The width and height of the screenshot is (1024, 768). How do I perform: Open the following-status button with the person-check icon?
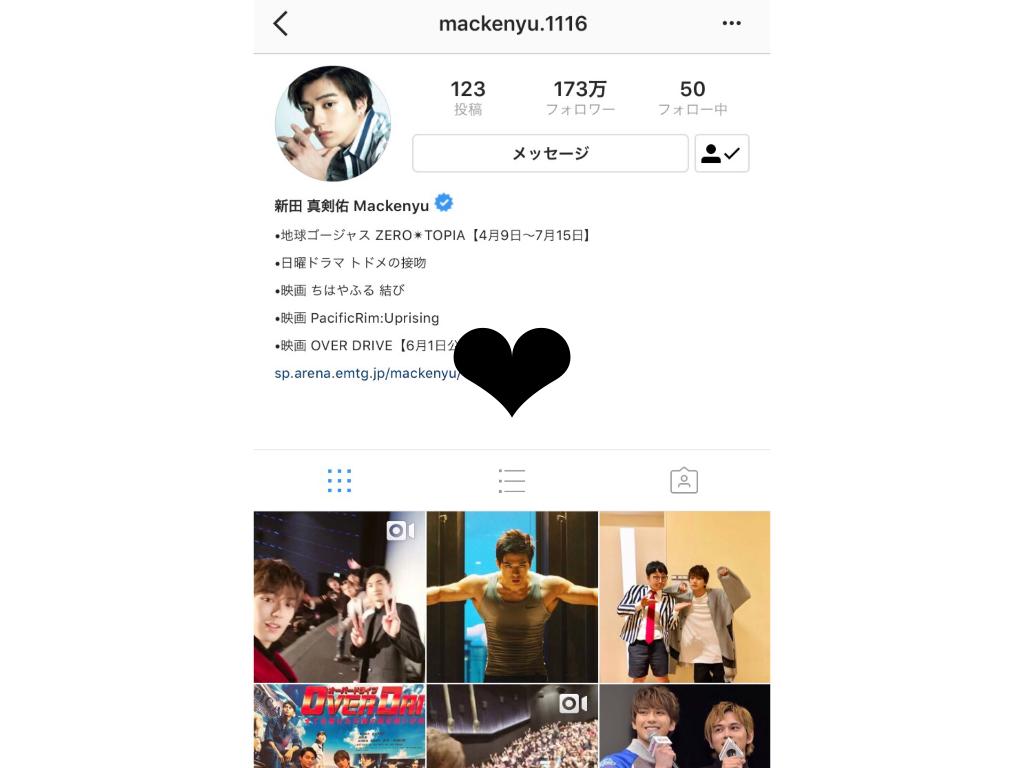(721, 154)
